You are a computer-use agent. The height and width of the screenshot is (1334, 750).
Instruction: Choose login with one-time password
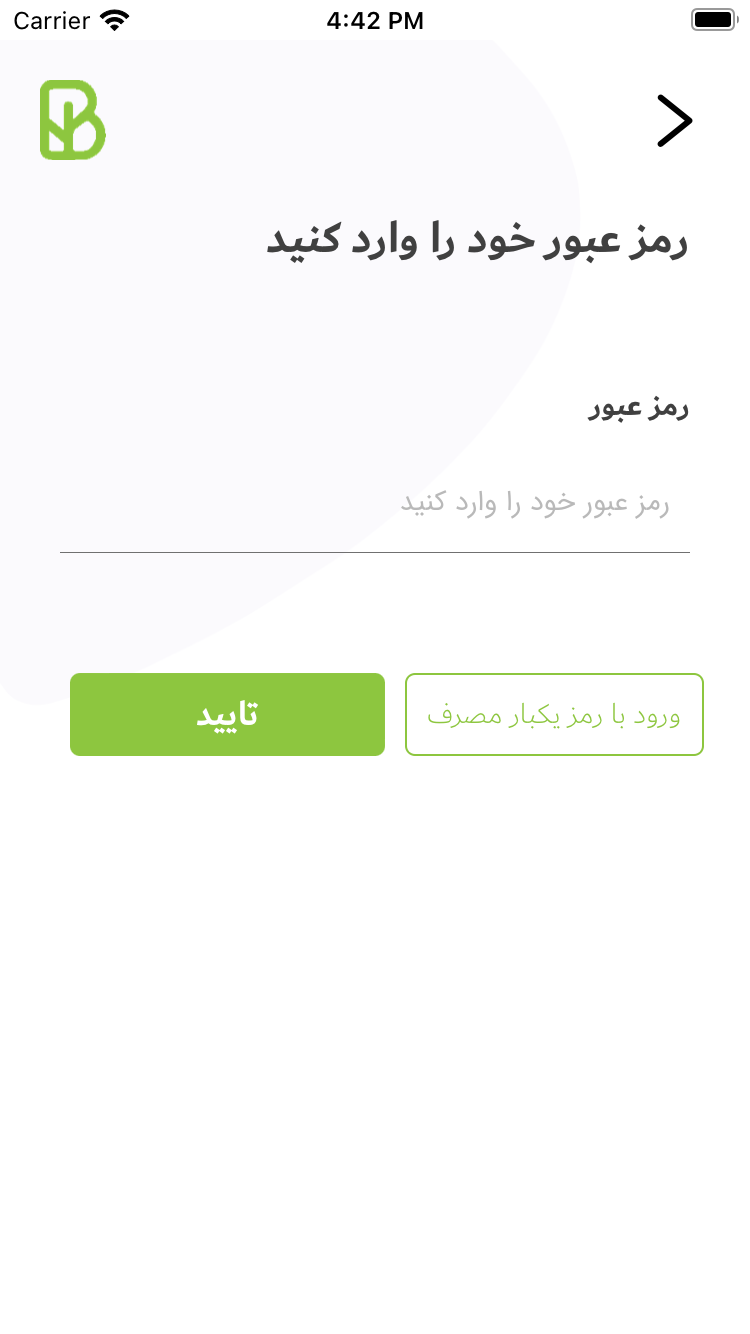coord(554,714)
